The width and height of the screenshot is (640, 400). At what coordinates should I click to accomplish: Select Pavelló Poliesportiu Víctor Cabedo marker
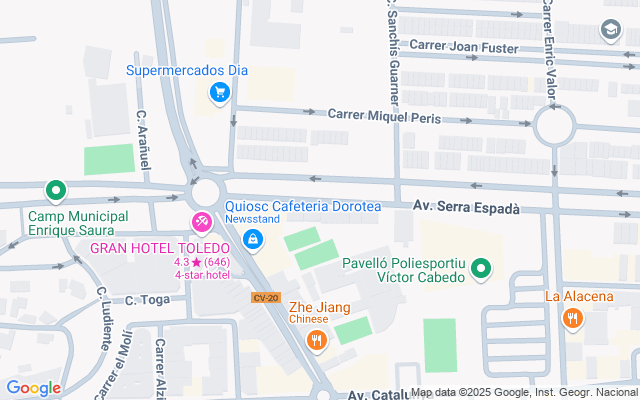coord(481,268)
